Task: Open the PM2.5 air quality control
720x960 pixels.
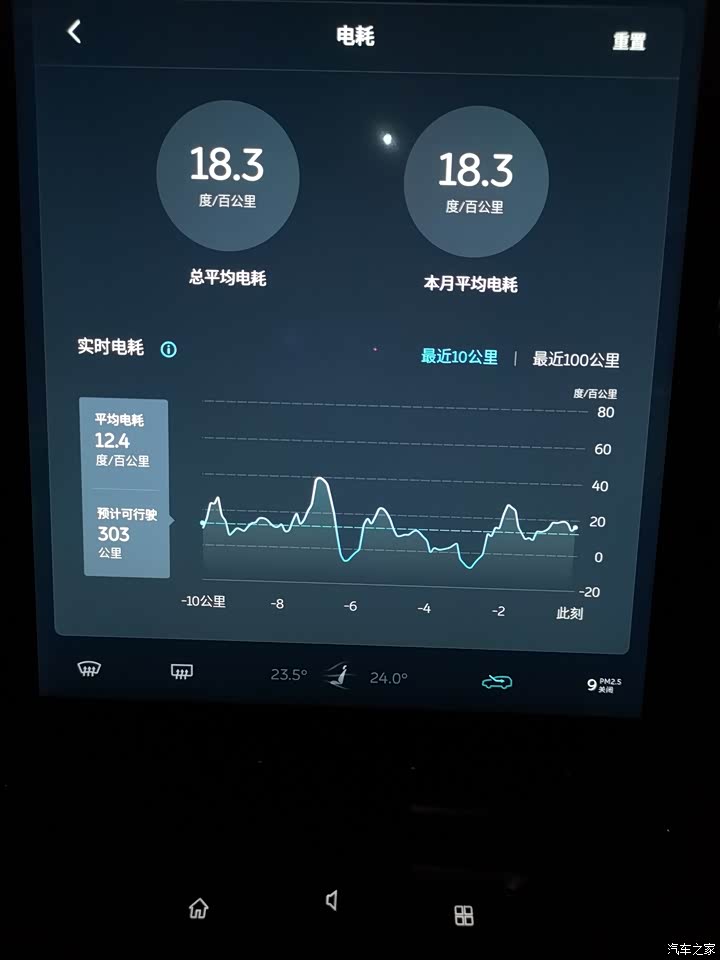Action: 604,686
